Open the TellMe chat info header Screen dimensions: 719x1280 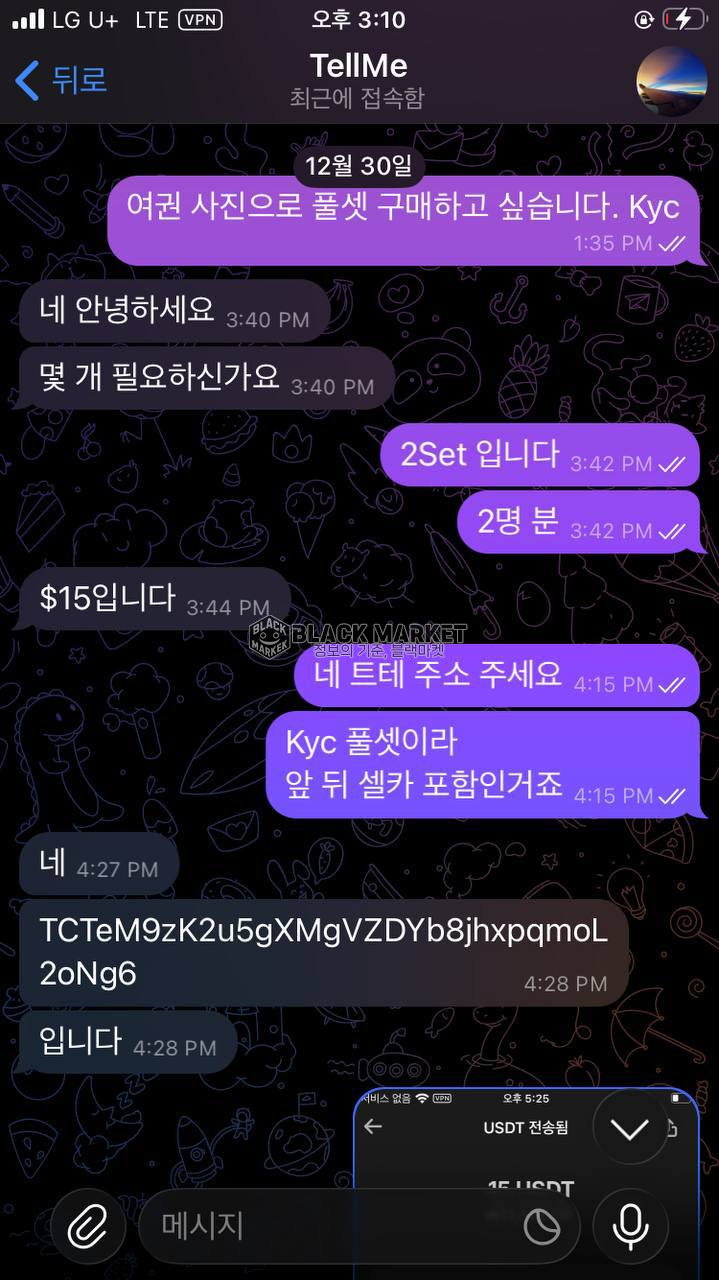[x=358, y=80]
